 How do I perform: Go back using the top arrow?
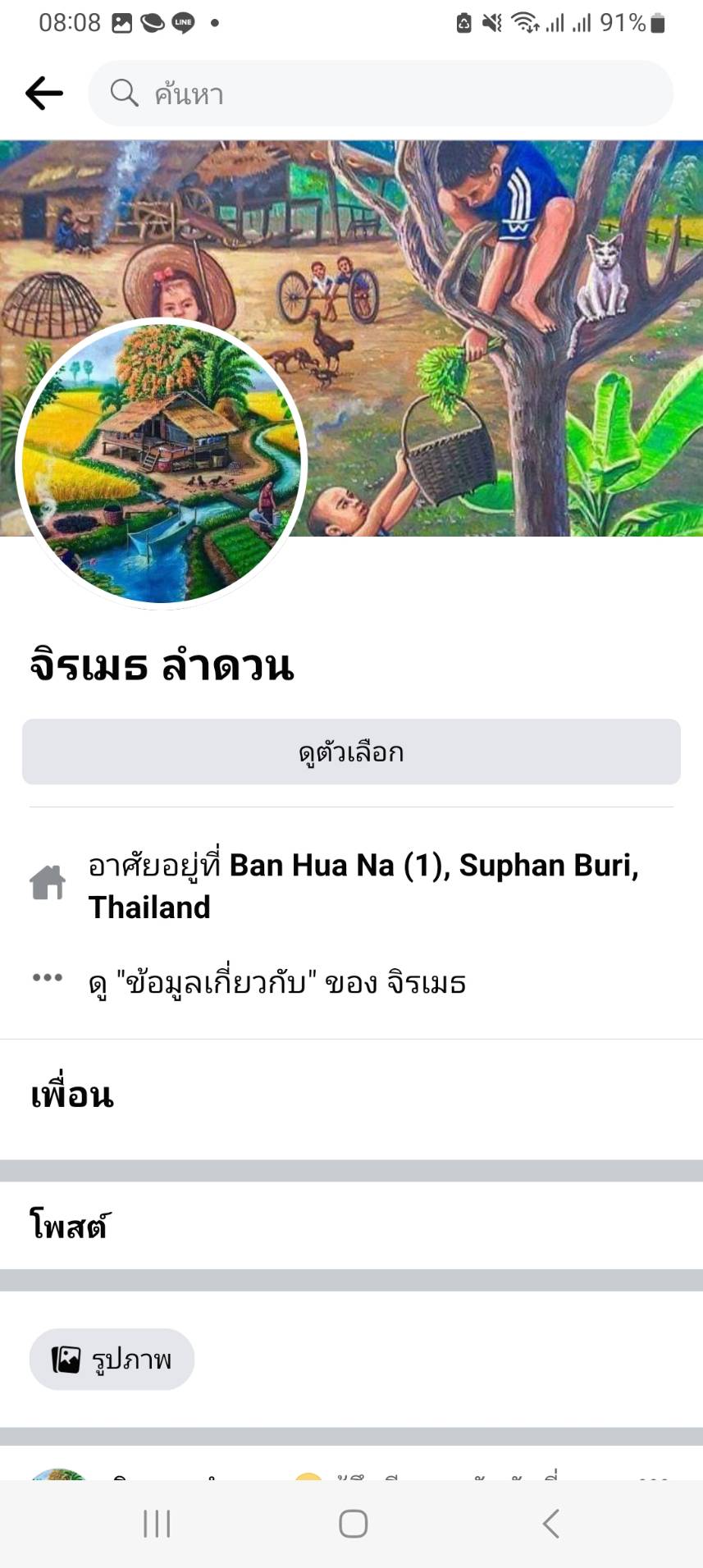pyautogui.click(x=44, y=94)
